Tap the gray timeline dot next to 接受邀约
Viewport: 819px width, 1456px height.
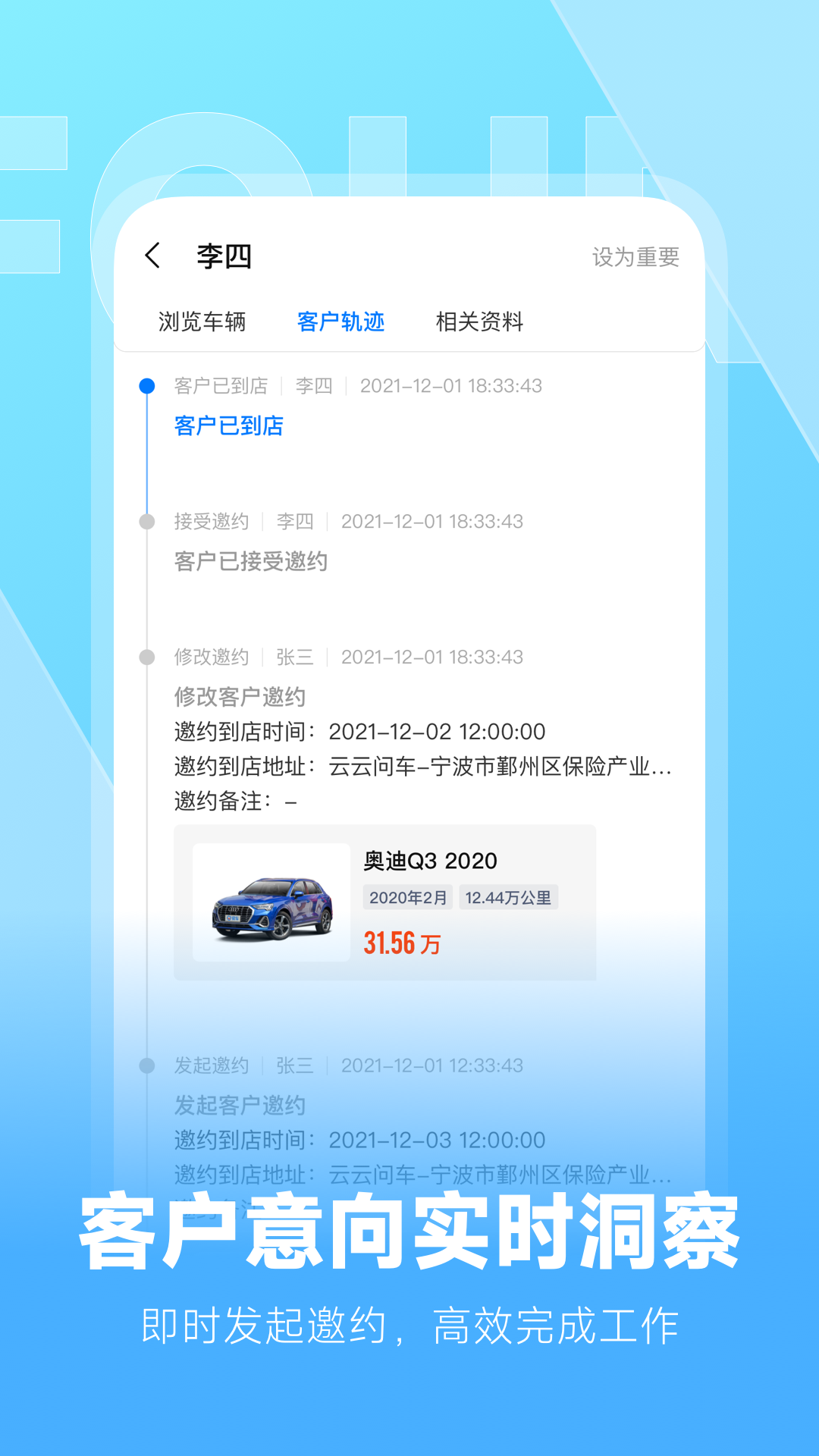[x=146, y=521]
